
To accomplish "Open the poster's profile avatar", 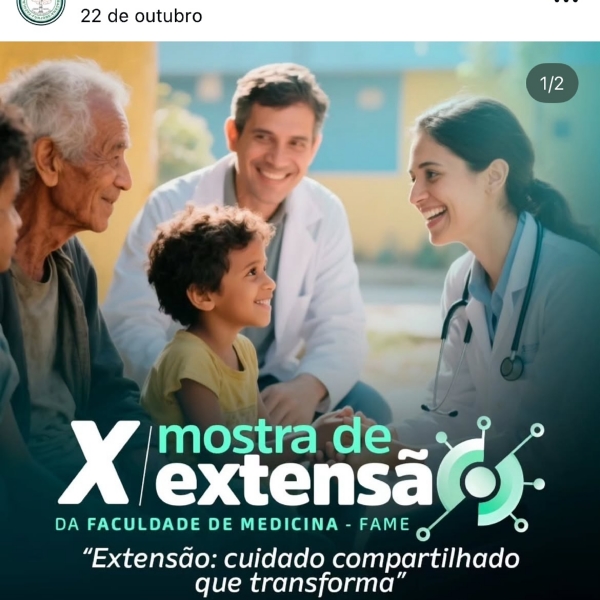I will 41,8.
